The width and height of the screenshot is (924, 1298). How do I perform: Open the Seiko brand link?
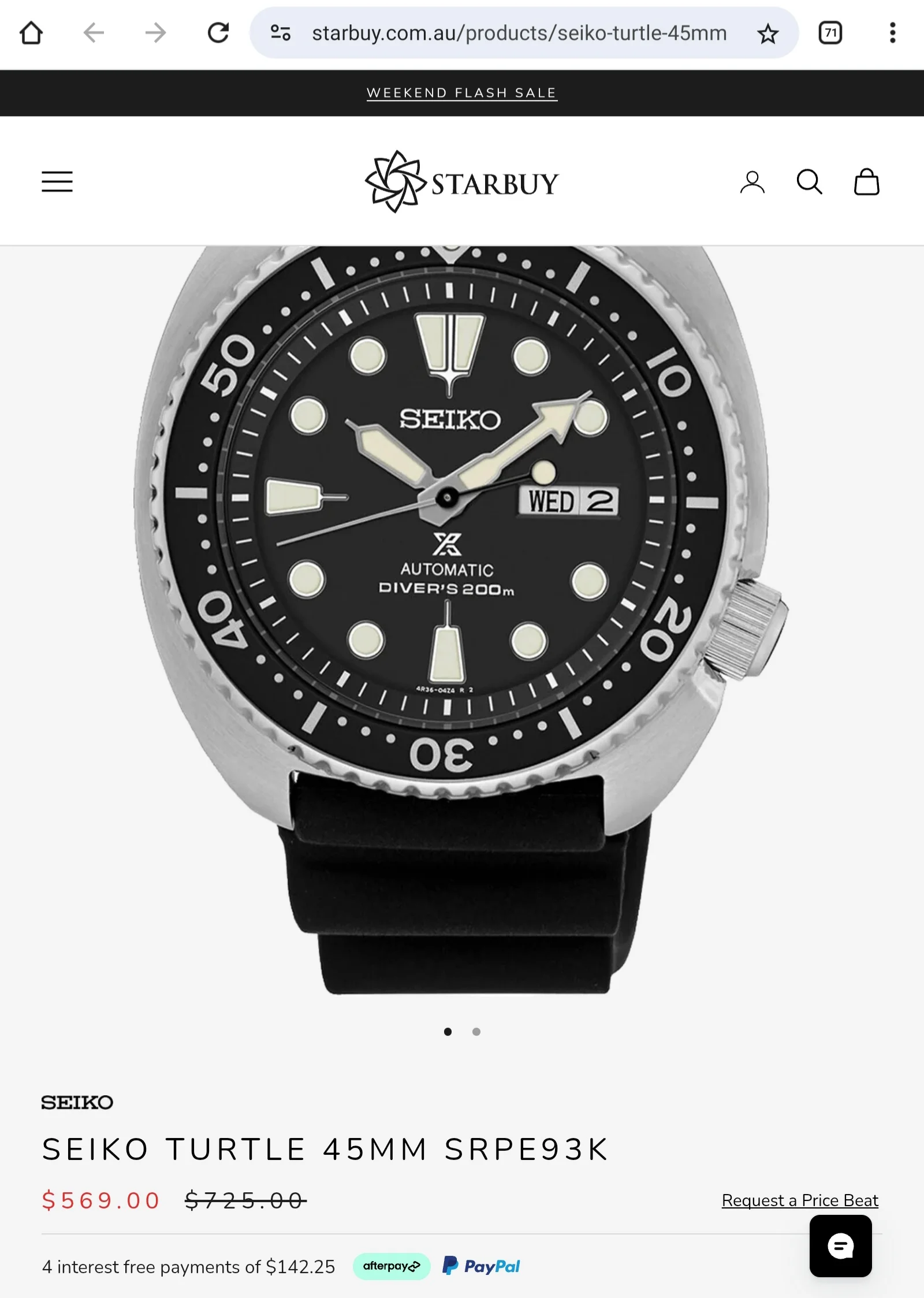[x=77, y=1102]
